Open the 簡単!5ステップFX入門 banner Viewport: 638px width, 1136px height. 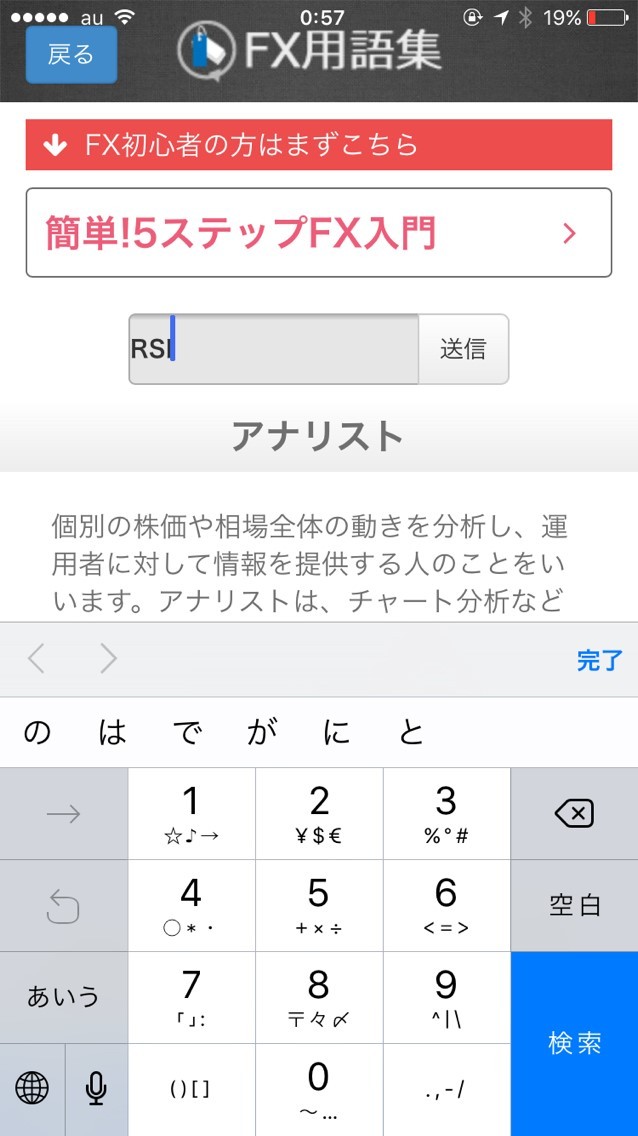click(318, 233)
